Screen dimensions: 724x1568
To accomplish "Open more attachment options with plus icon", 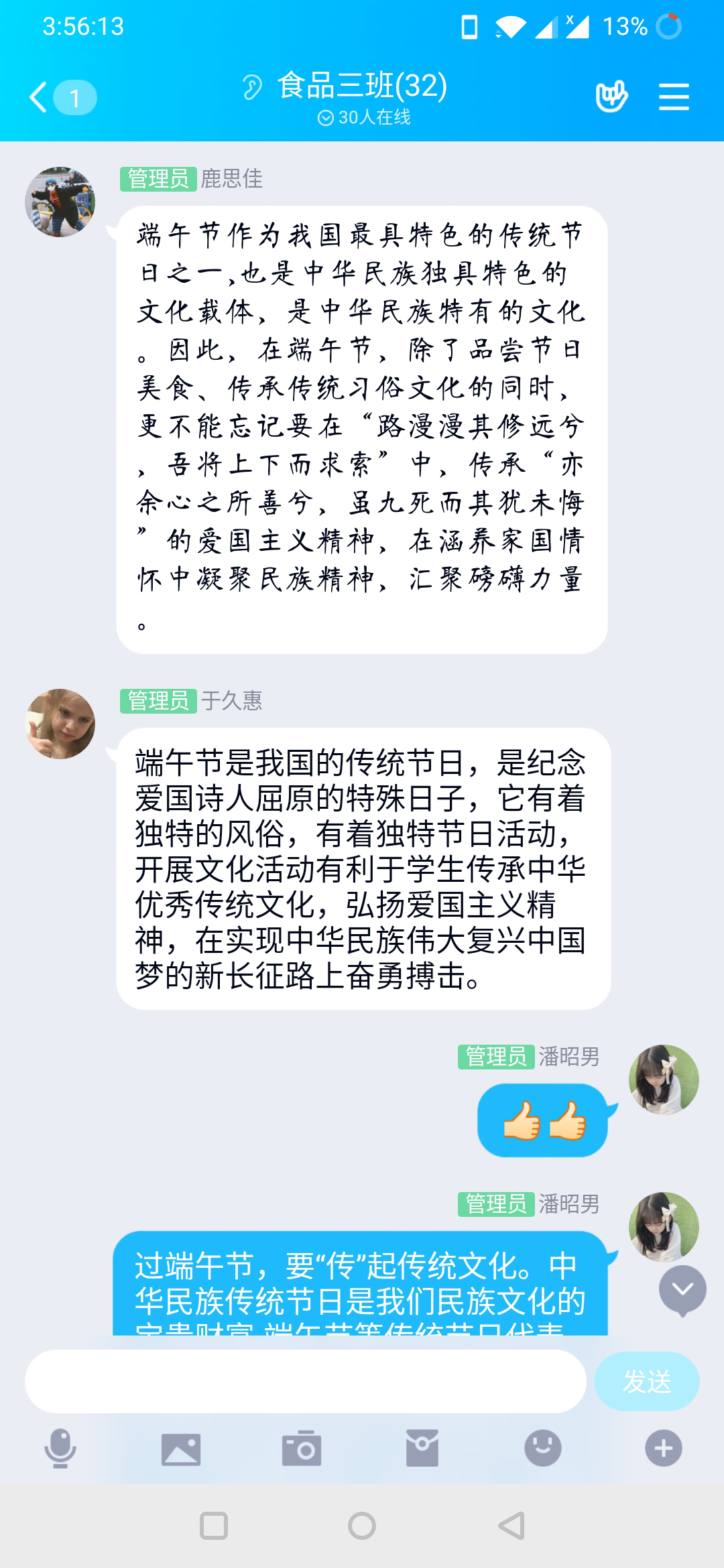I will tap(664, 1448).
